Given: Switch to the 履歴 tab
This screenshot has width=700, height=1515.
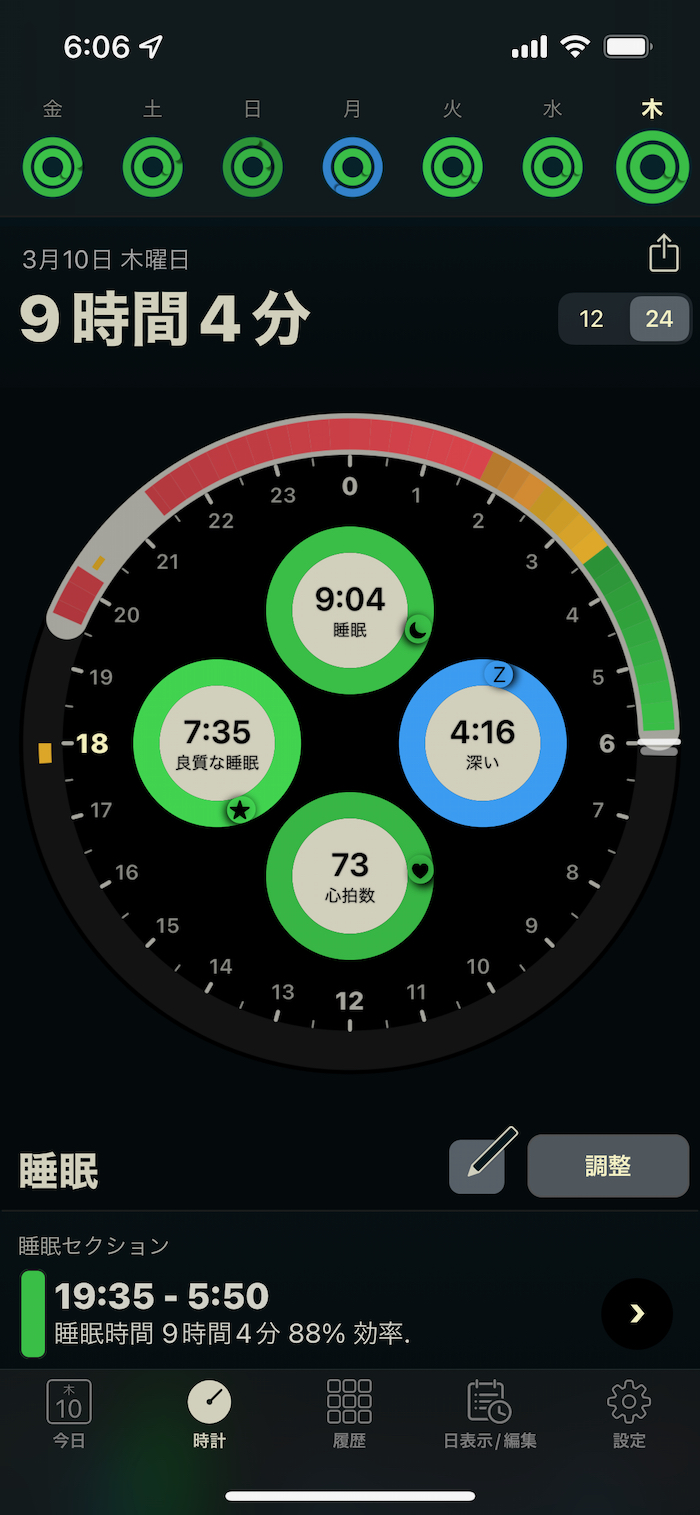Looking at the screenshot, I should (x=349, y=1414).
